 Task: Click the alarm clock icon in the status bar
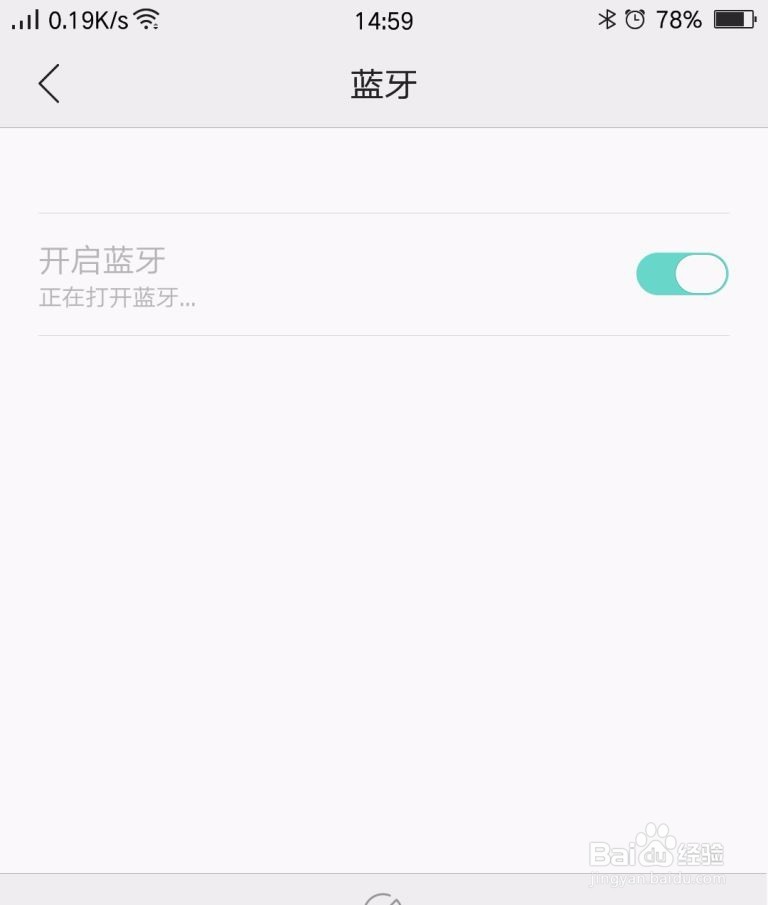636,19
